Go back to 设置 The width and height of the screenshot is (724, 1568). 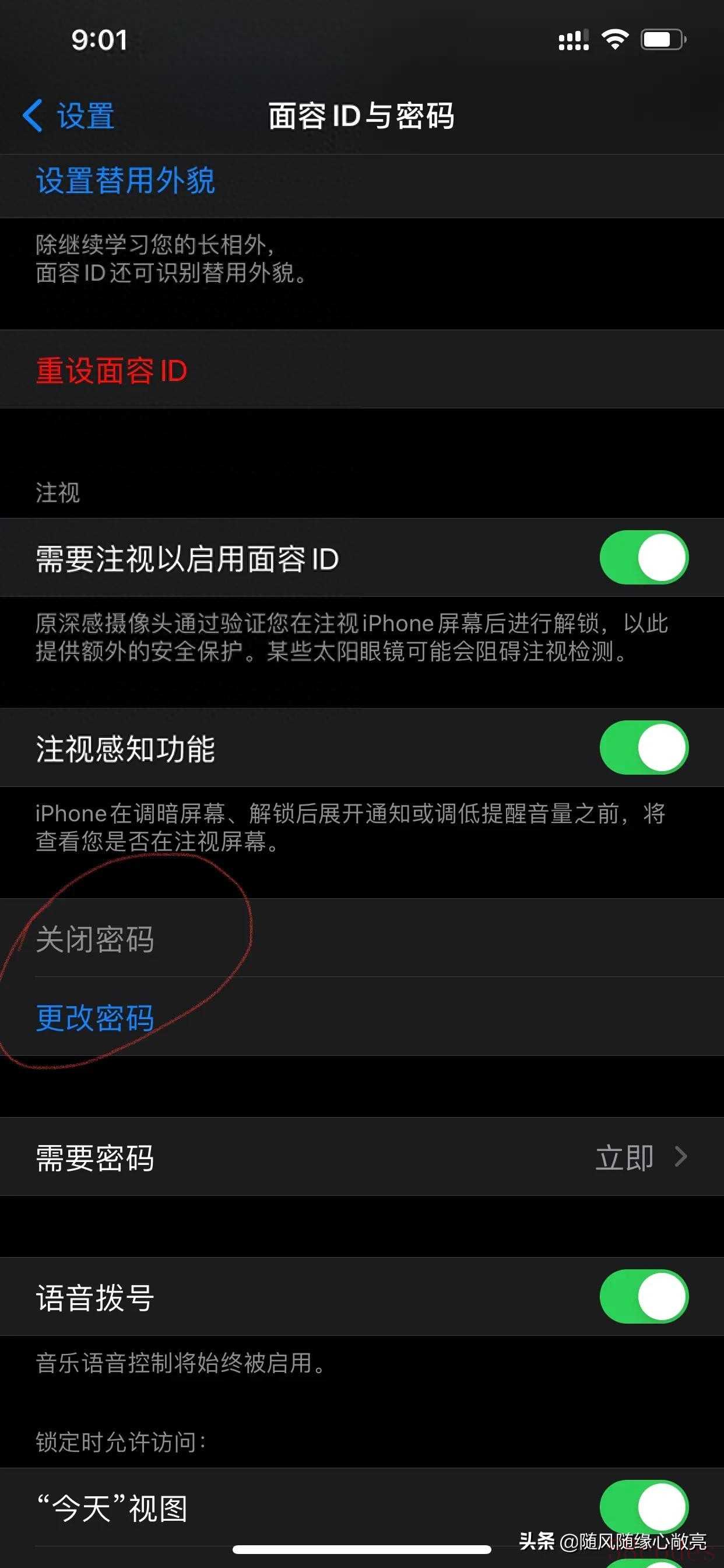[x=69, y=116]
